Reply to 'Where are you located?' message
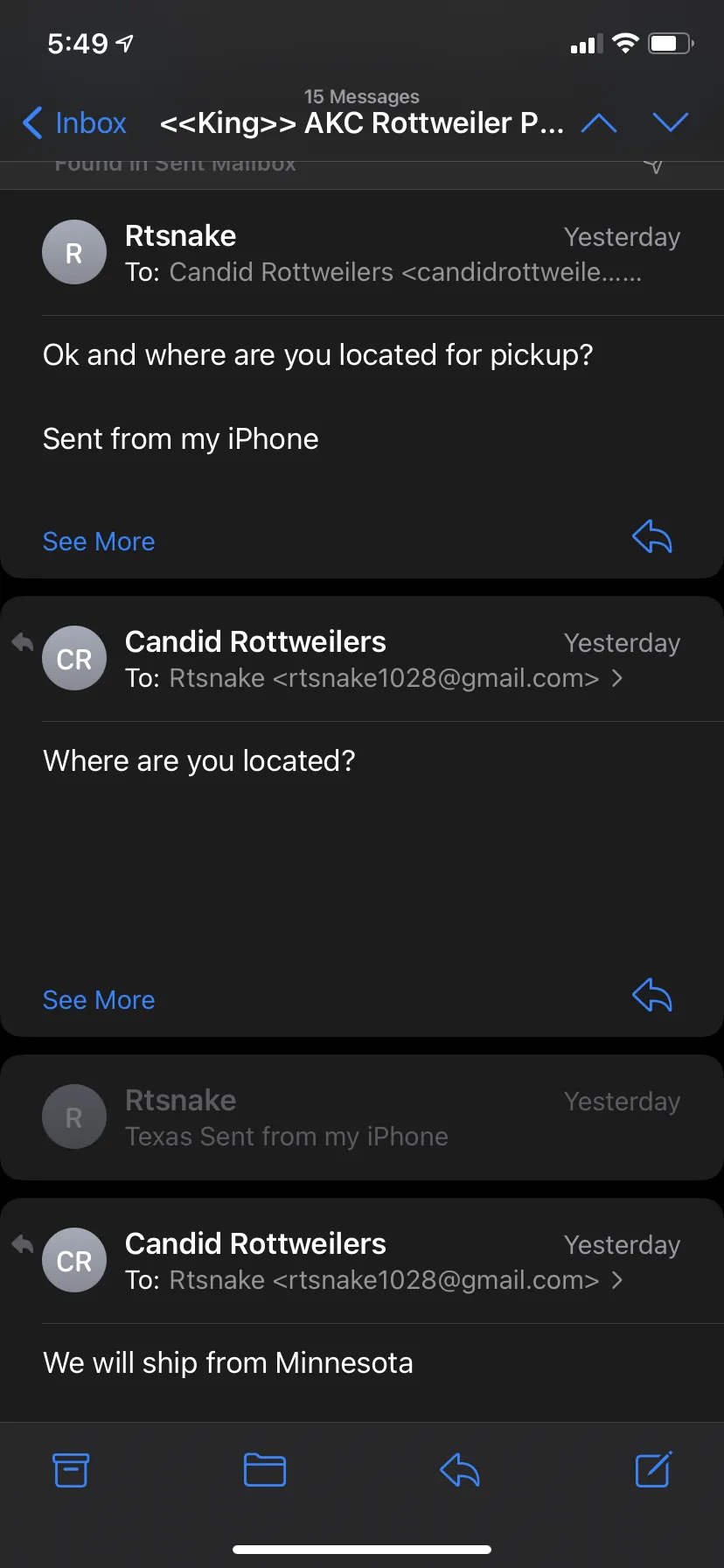The width and height of the screenshot is (724, 1568). pos(652,995)
